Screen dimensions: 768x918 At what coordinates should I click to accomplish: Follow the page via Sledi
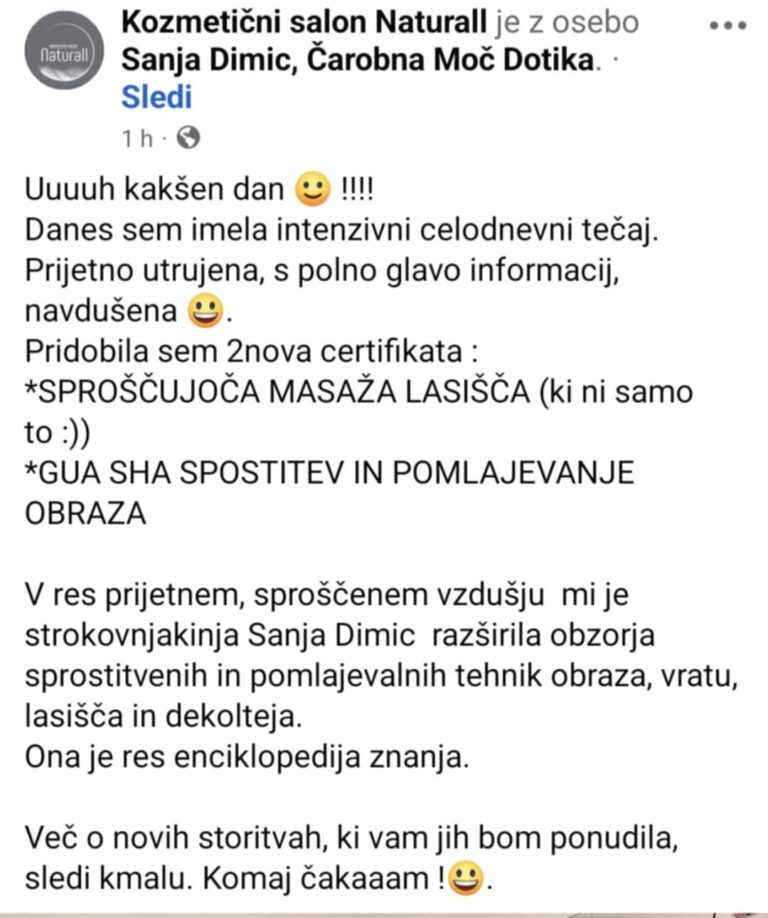point(155,97)
